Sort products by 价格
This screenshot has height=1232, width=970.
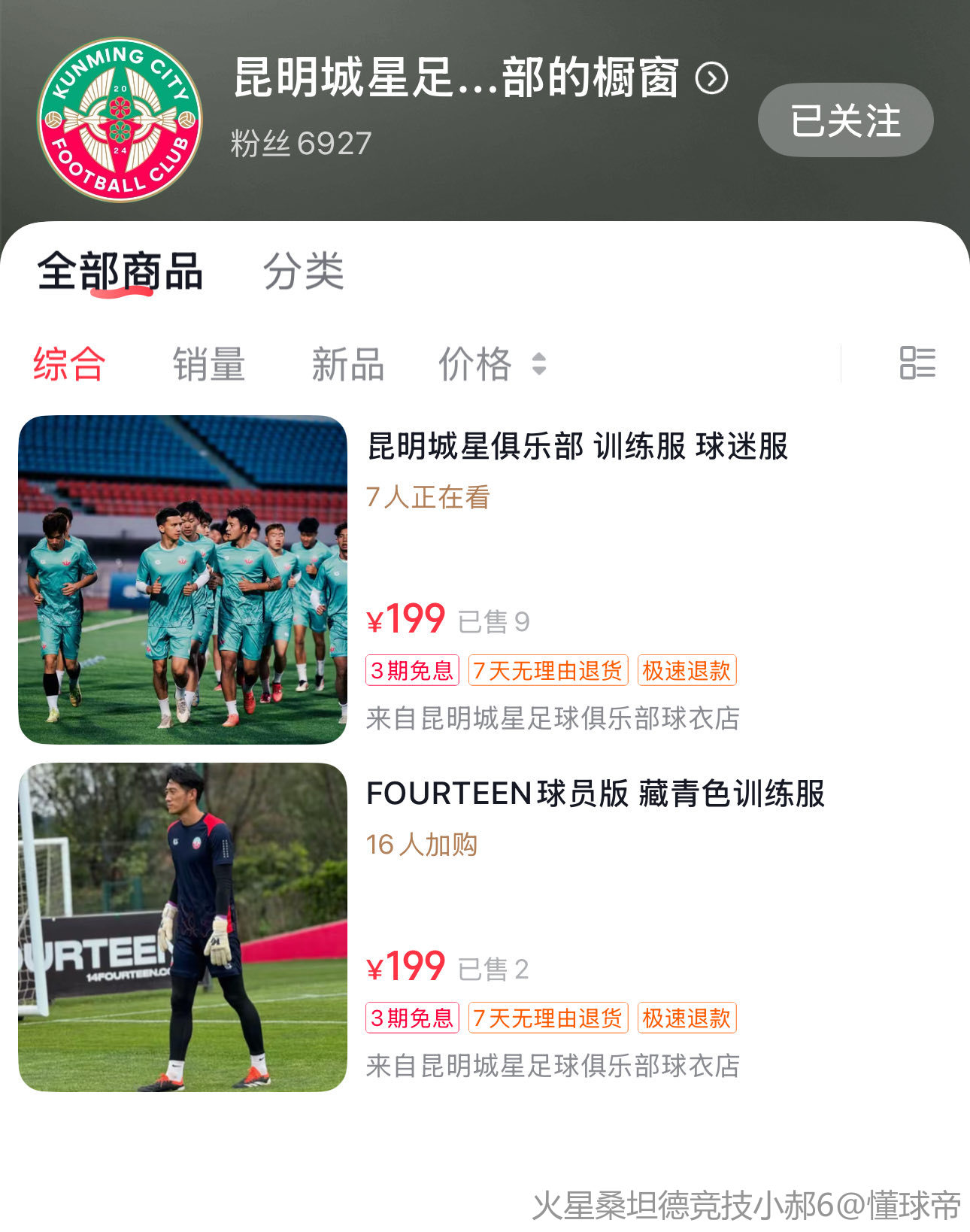[492, 365]
